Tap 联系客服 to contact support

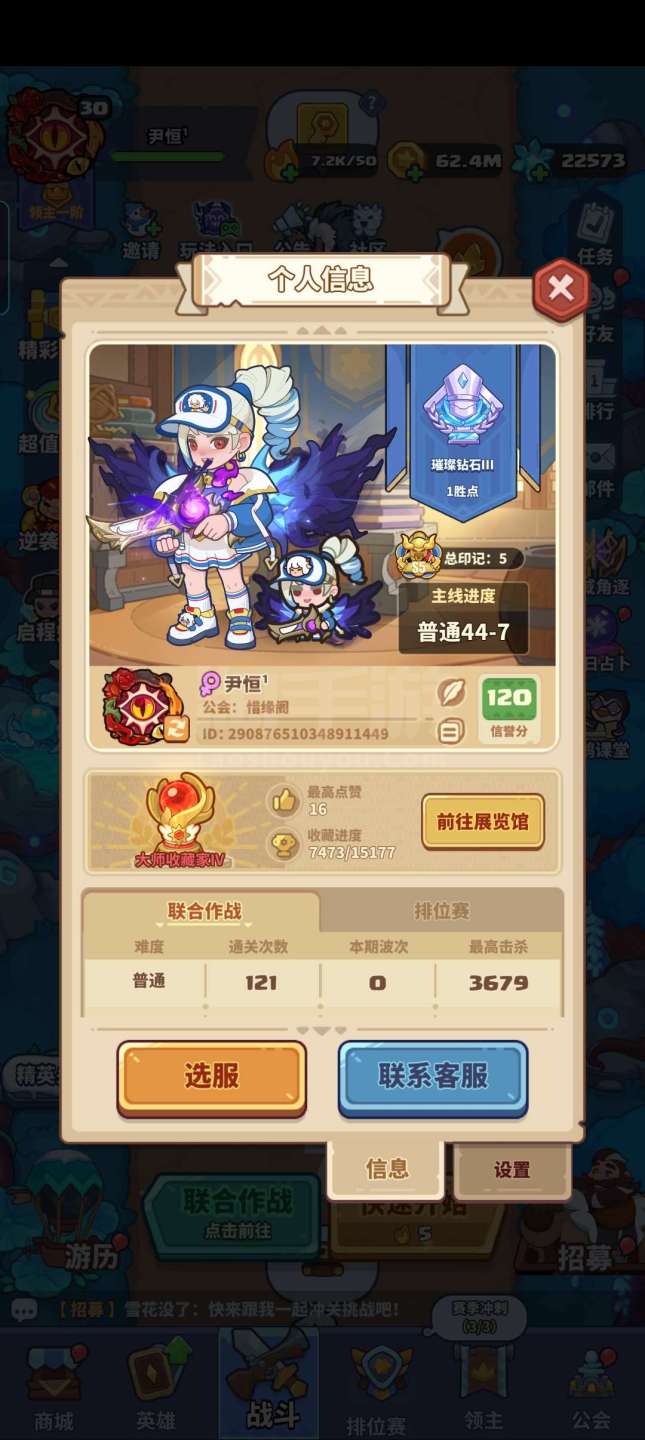click(x=432, y=1076)
